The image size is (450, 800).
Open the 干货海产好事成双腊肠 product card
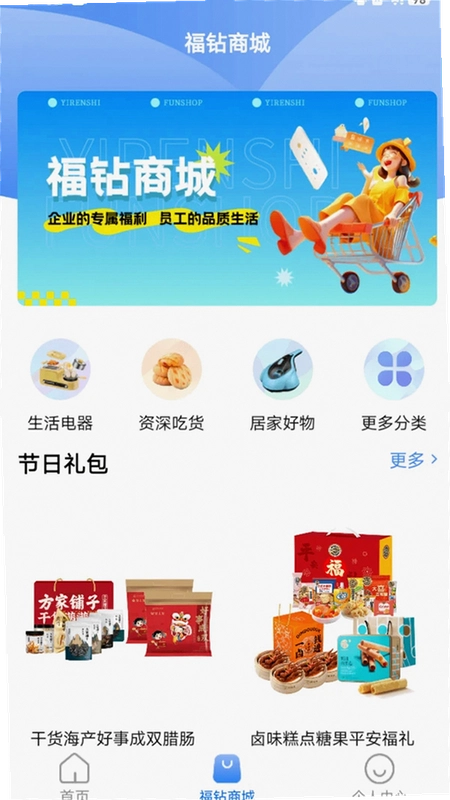tap(113, 633)
